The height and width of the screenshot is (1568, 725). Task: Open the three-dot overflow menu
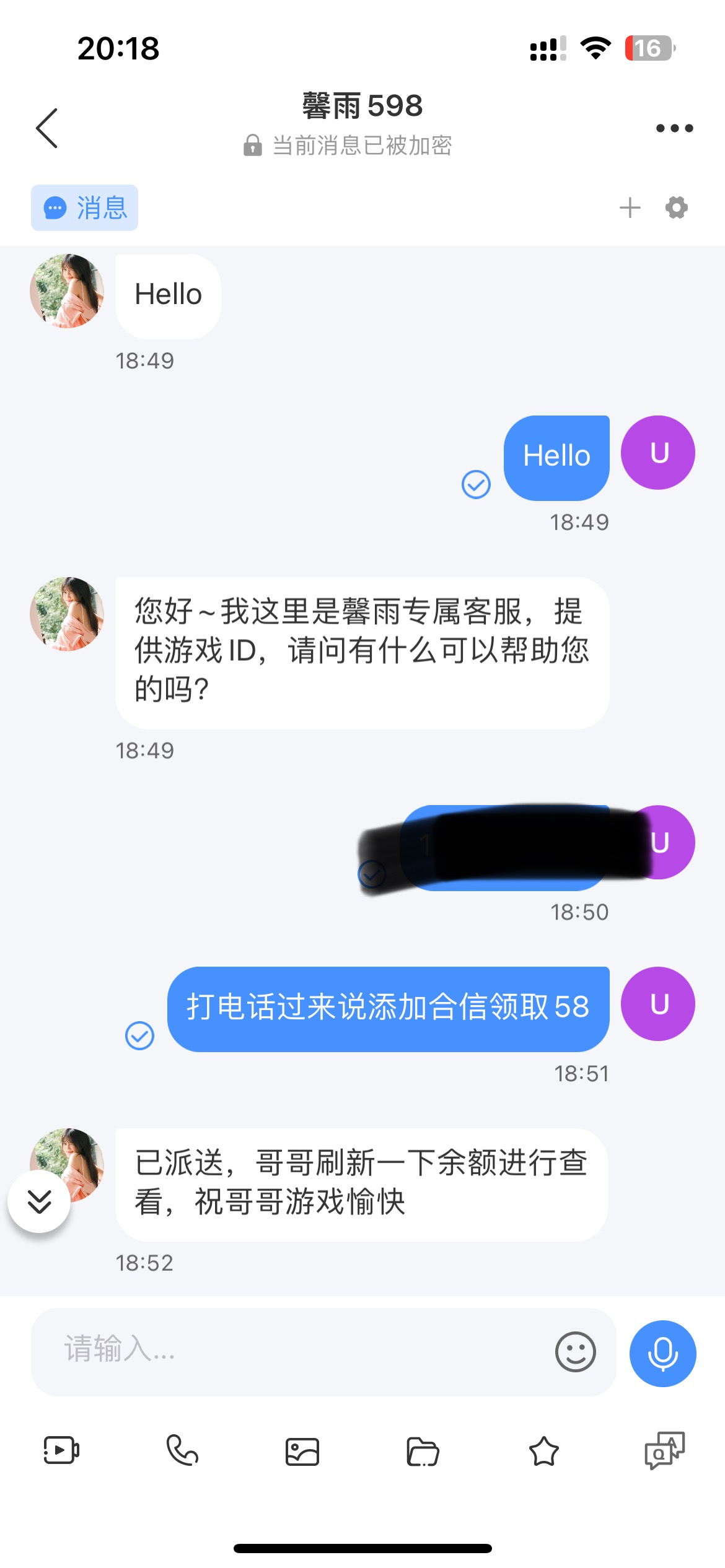pyautogui.click(x=674, y=128)
